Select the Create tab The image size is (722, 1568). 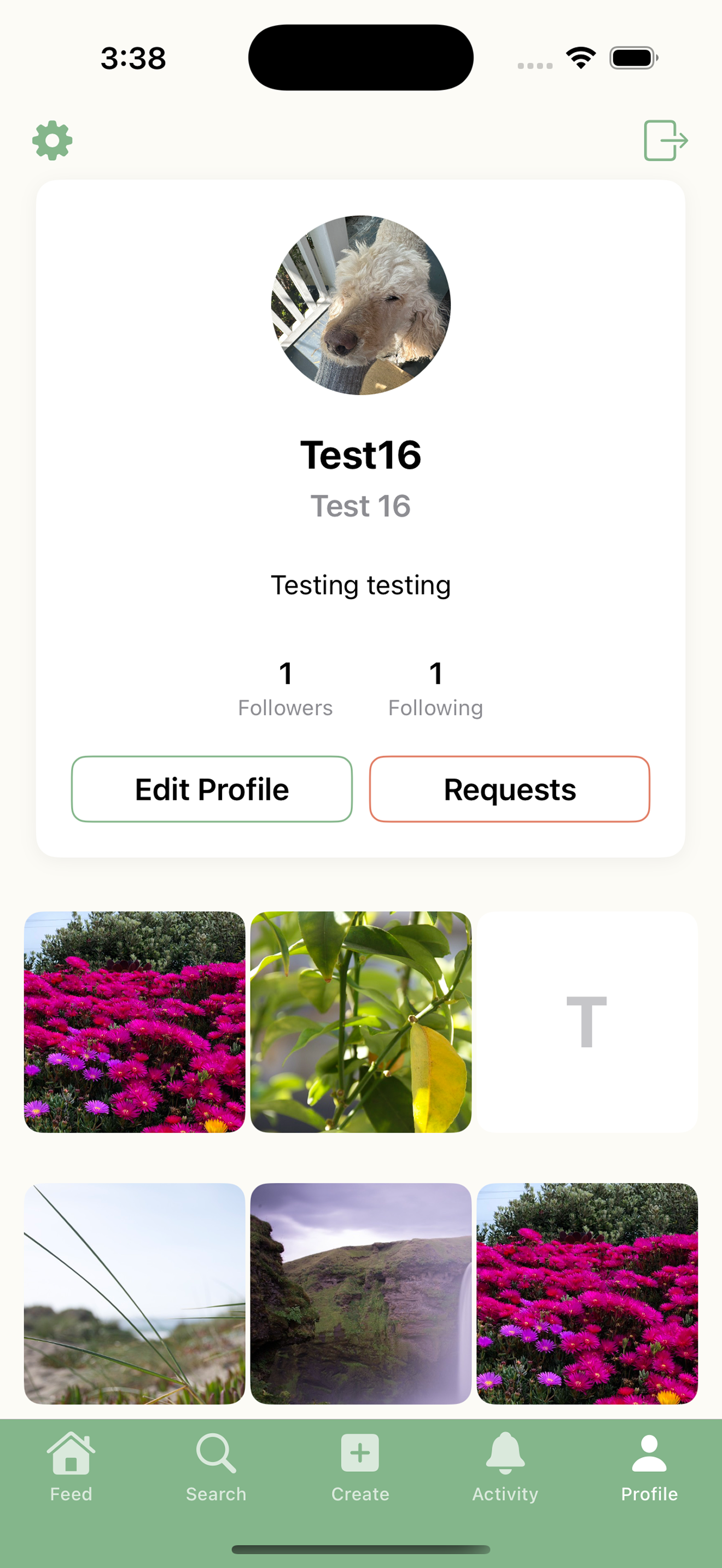tap(360, 1467)
